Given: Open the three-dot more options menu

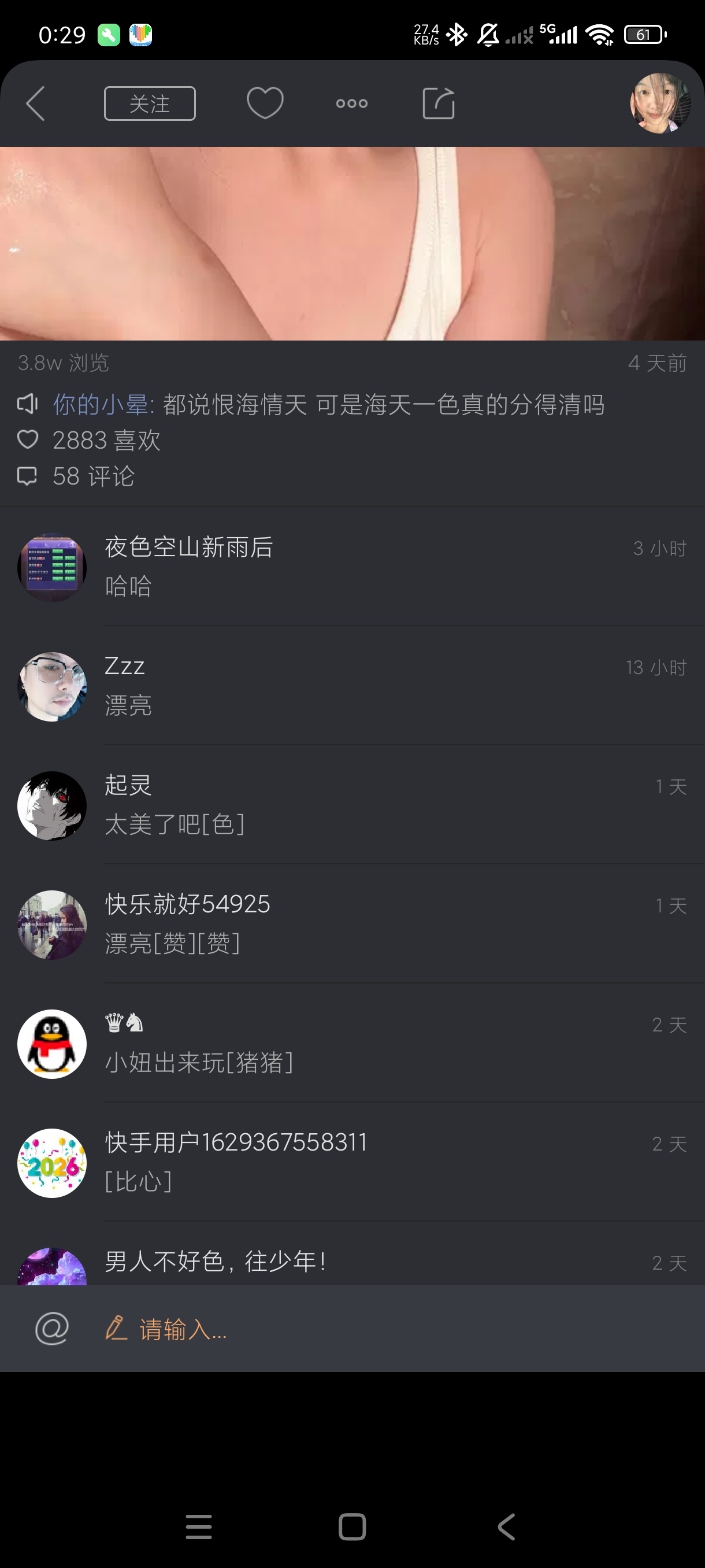Looking at the screenshot, I should click(351, 103).
